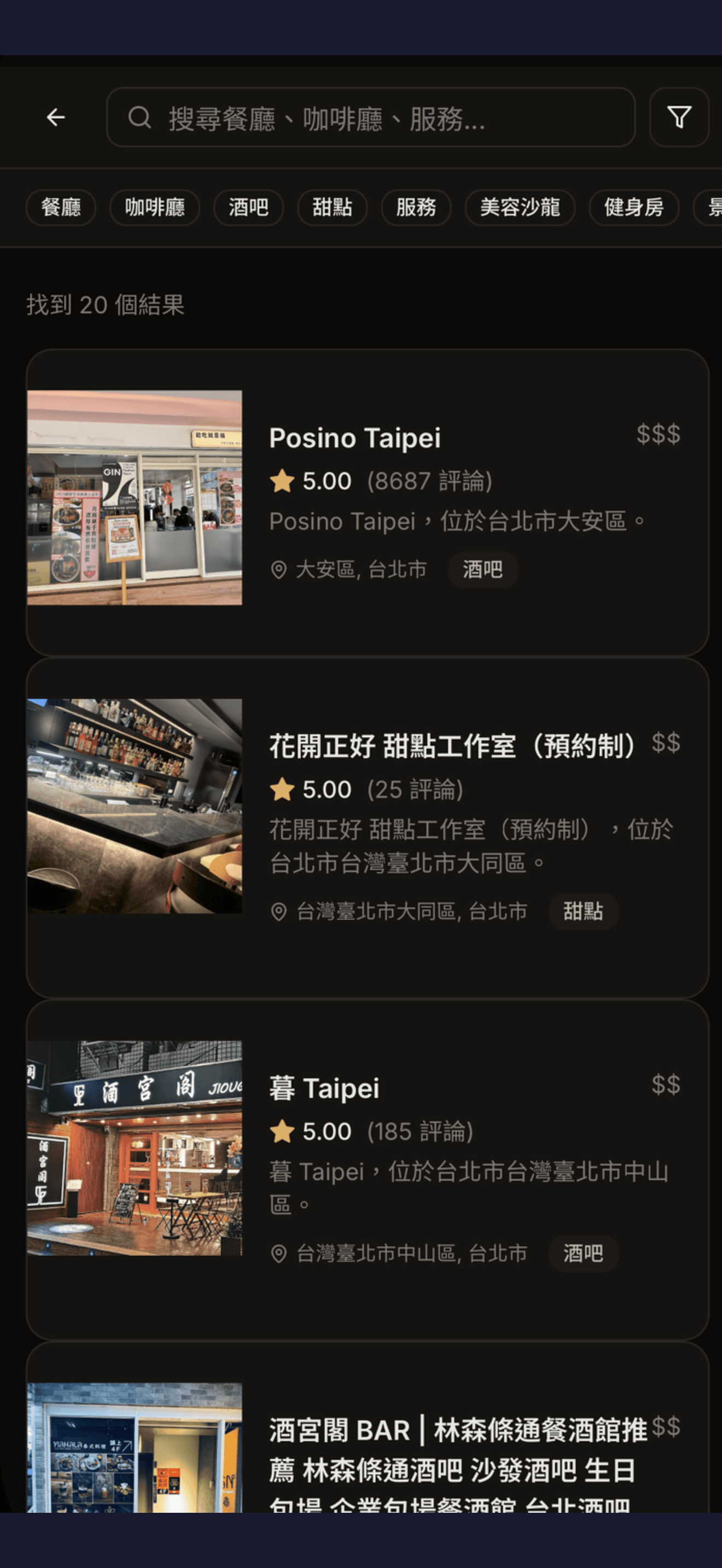
Task: Click the 美容沙龍 filter chip
Action: click(520, 208)
